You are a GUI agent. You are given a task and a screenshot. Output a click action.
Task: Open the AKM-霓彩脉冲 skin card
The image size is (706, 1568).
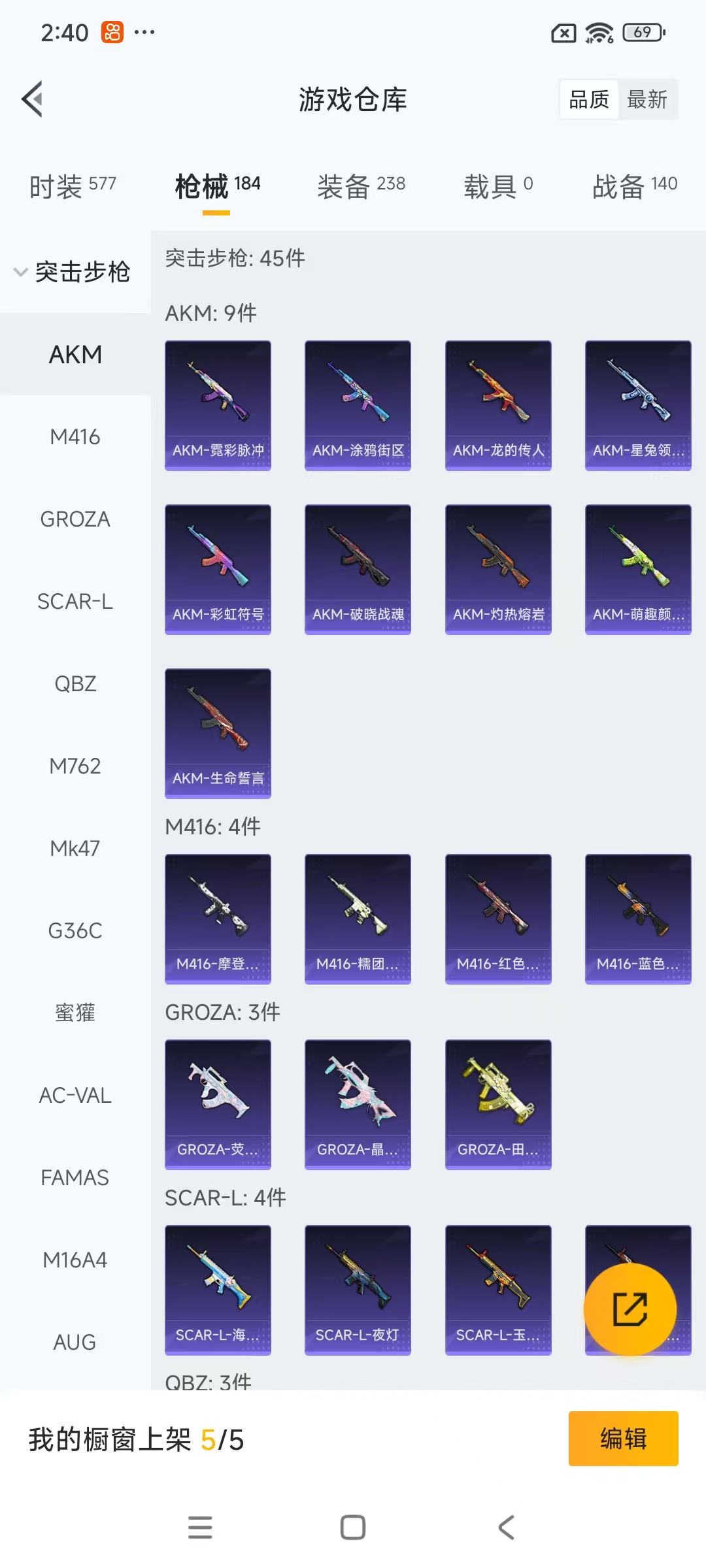click(x=218, y=404)
